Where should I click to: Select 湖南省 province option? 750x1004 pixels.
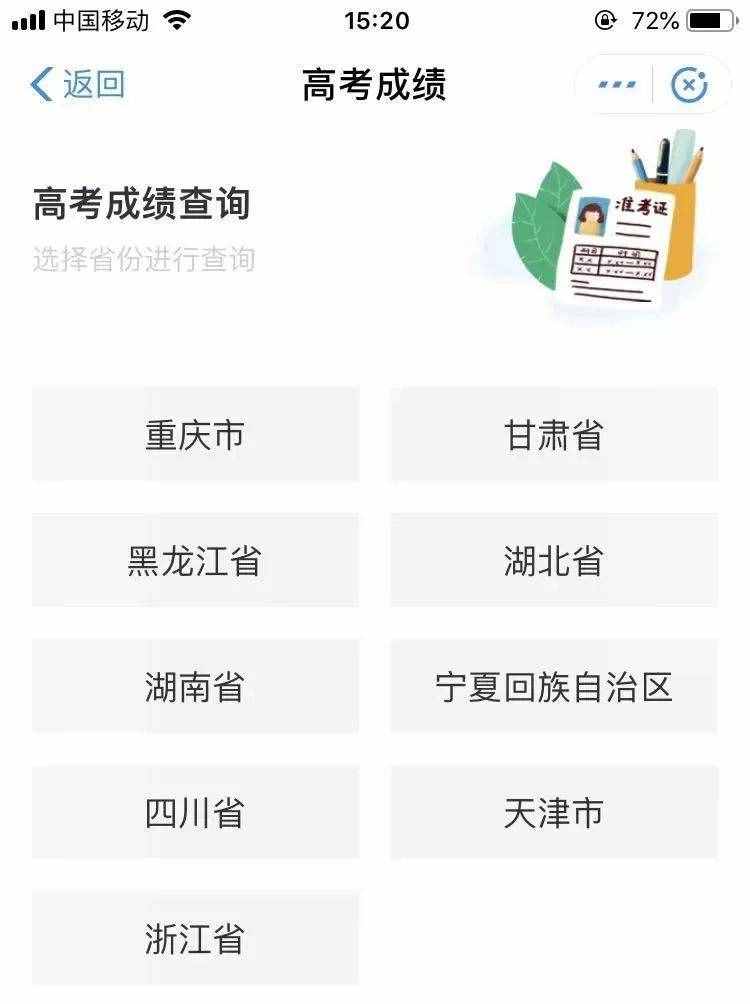point(197,686)
